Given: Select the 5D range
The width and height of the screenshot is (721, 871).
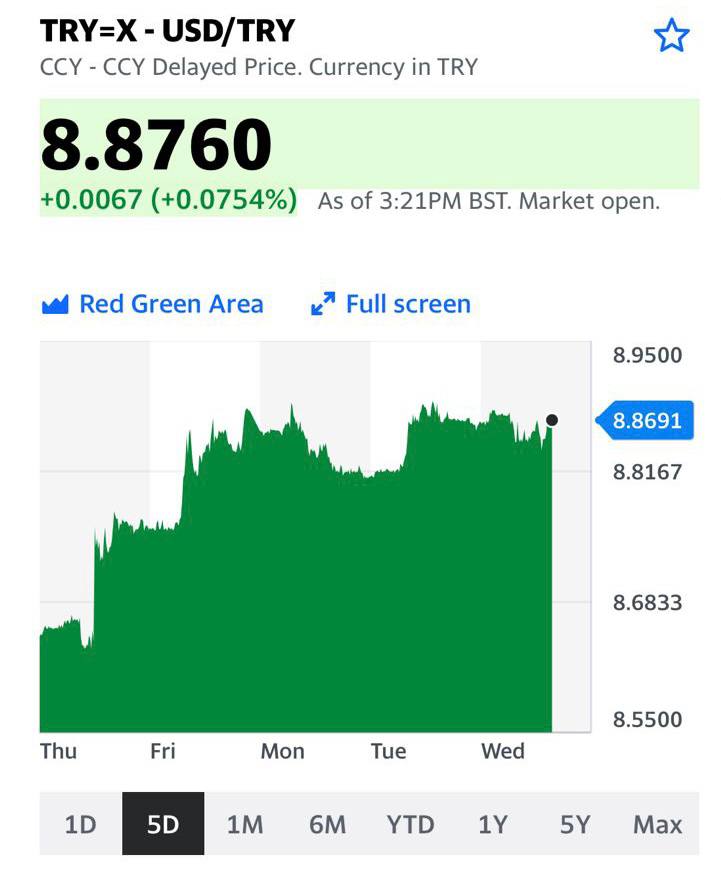Looking at the screenshot, I should point(163,824).
